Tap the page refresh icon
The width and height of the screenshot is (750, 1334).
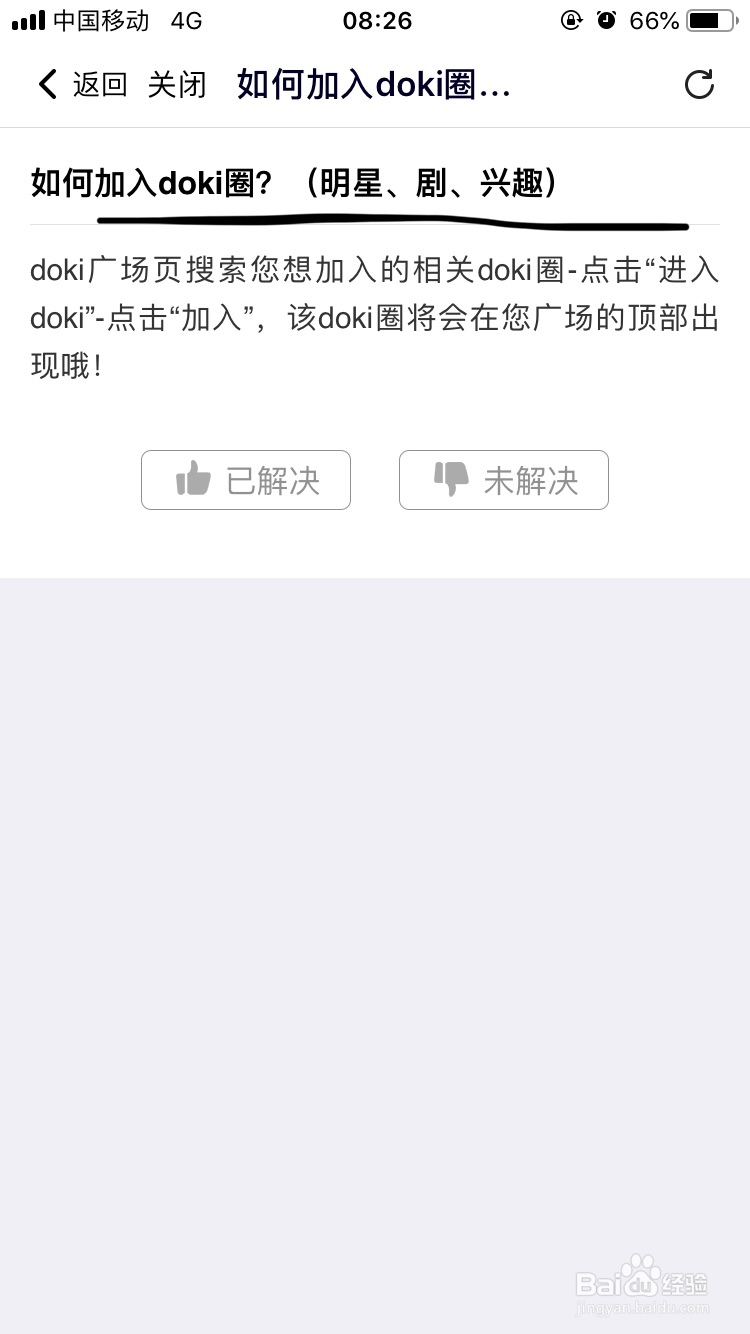[x=699, y=84]
